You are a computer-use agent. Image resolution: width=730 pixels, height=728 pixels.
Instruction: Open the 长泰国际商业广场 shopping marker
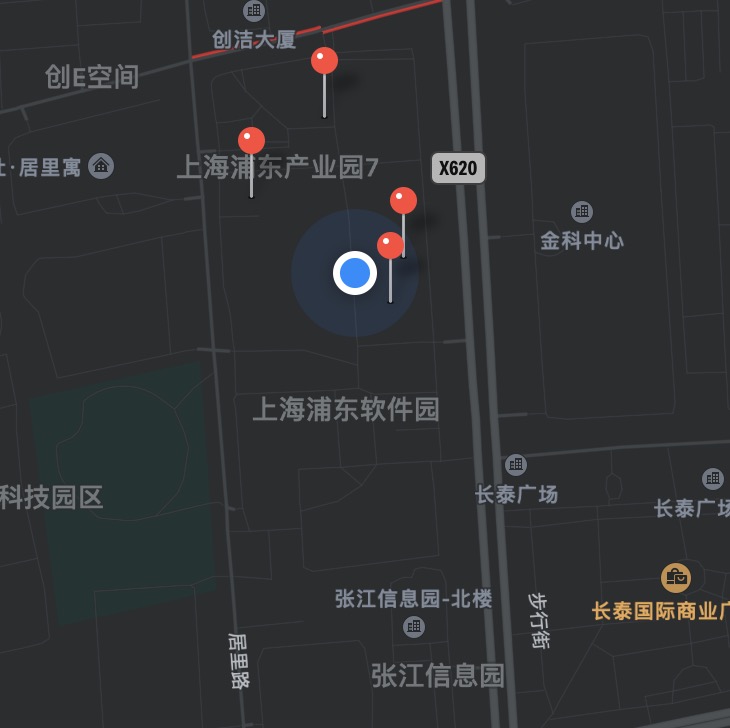point(677,577)
